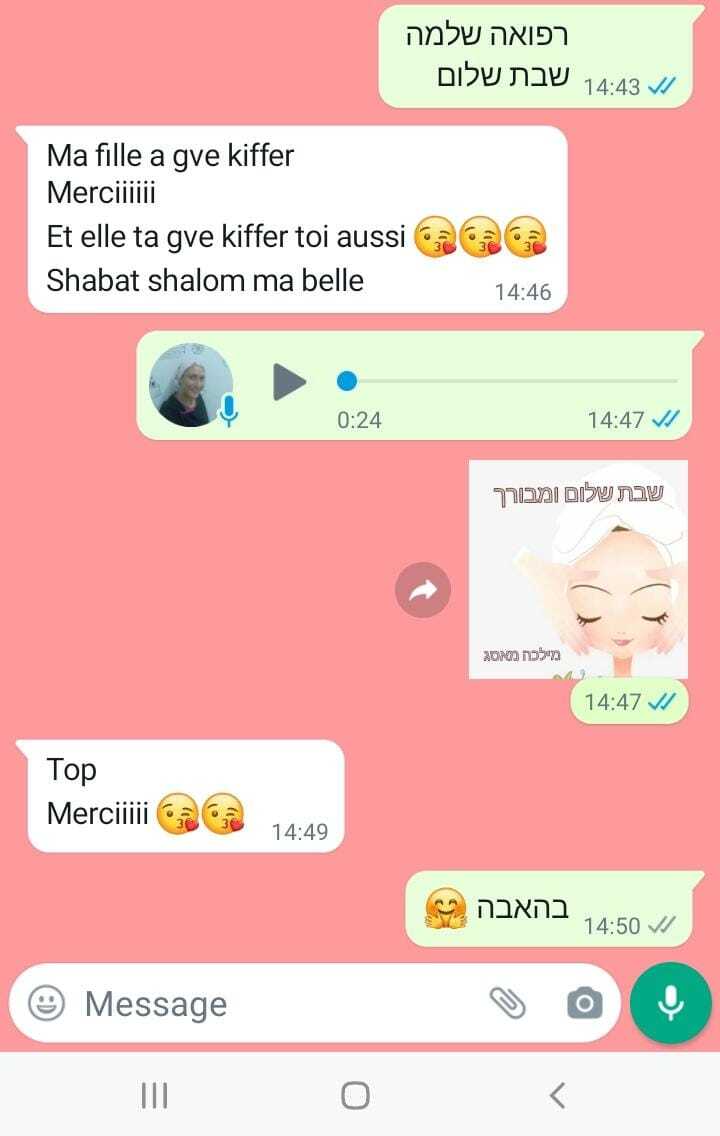Screen dimensions: 720x1136
Task: Seek the voice message progress bar
Action: coord(510,381)
